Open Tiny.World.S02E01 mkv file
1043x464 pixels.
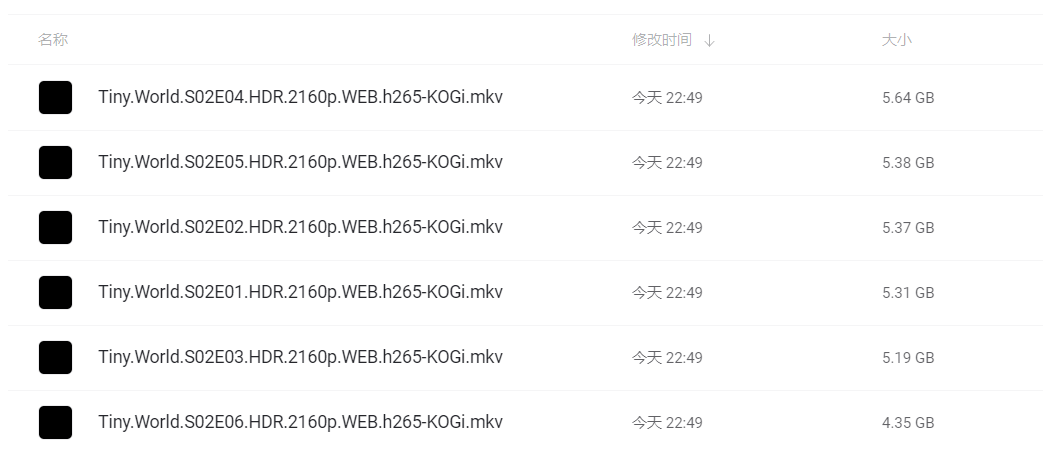(x=300, y=292)
